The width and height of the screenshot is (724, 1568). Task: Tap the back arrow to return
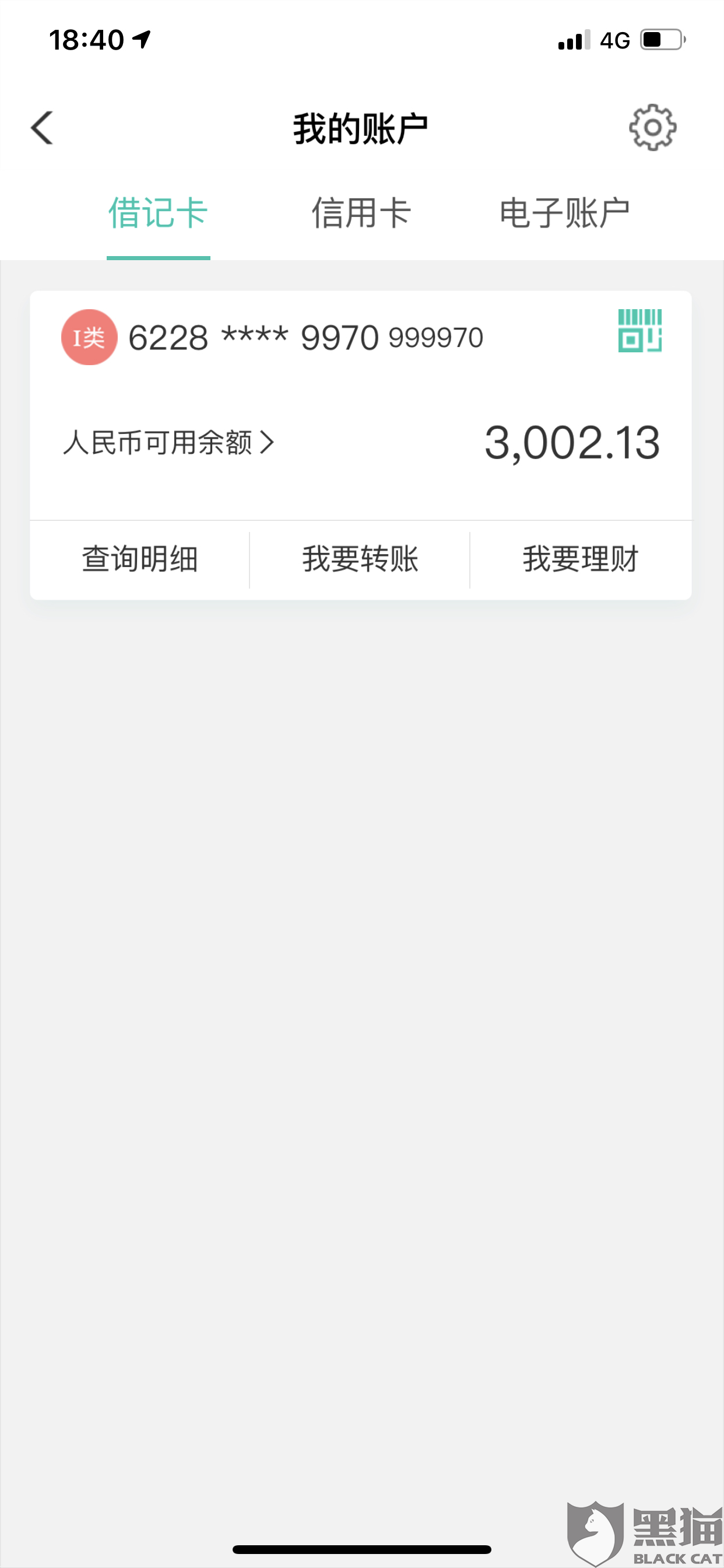tap(41, 128)
